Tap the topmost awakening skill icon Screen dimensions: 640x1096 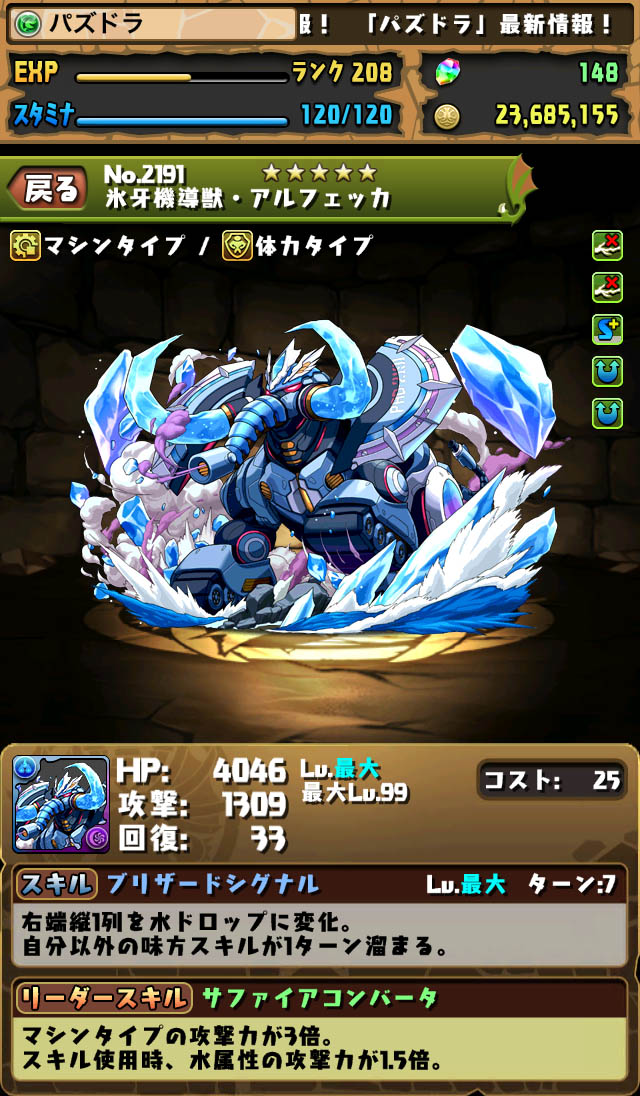pyautogui.click(x=607, y=245)
